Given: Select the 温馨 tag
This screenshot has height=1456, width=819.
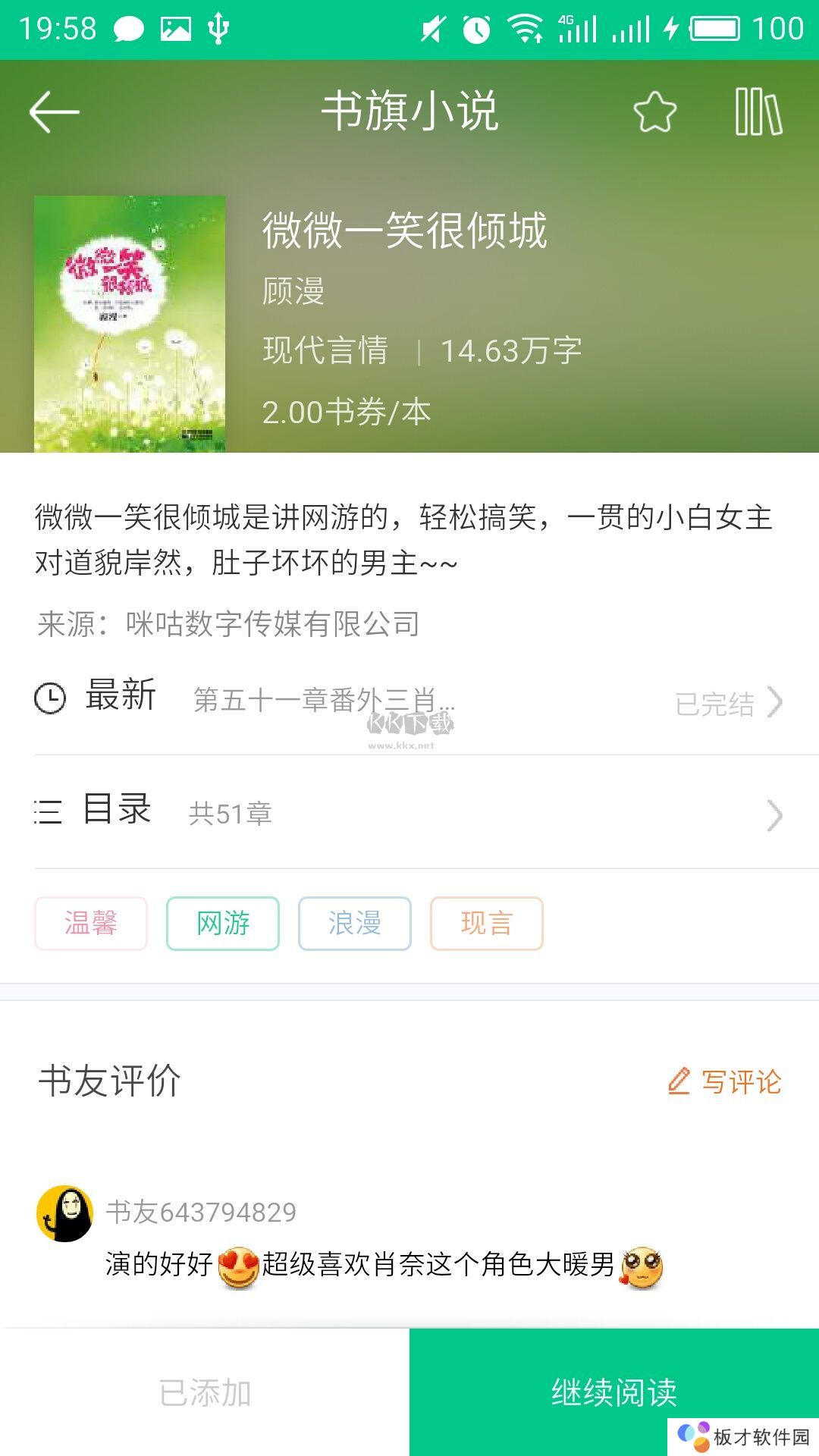Looking at the screenshot, I should (x=91, y=923).
